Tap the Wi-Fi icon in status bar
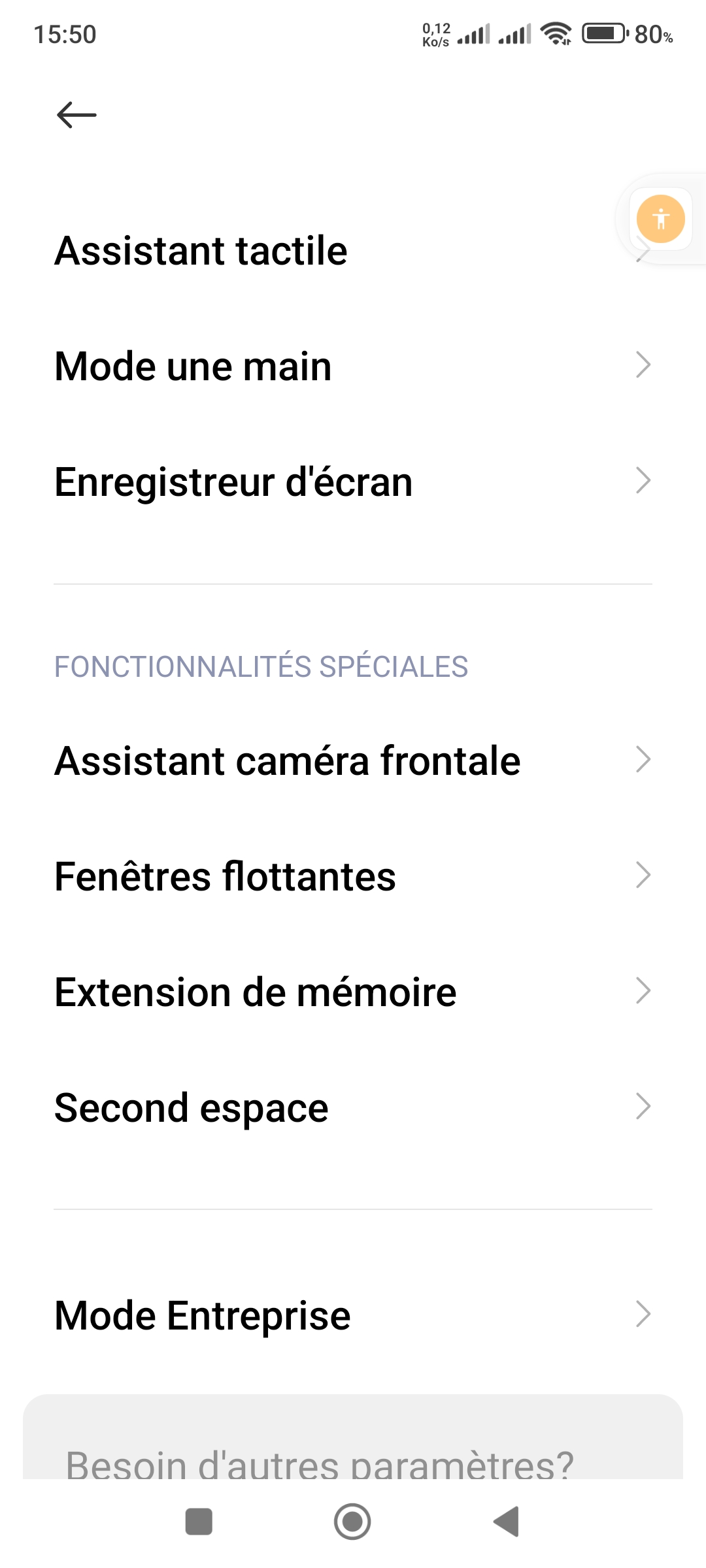The width and height of the screenshot is (706, 1568). tap(555, 37)
